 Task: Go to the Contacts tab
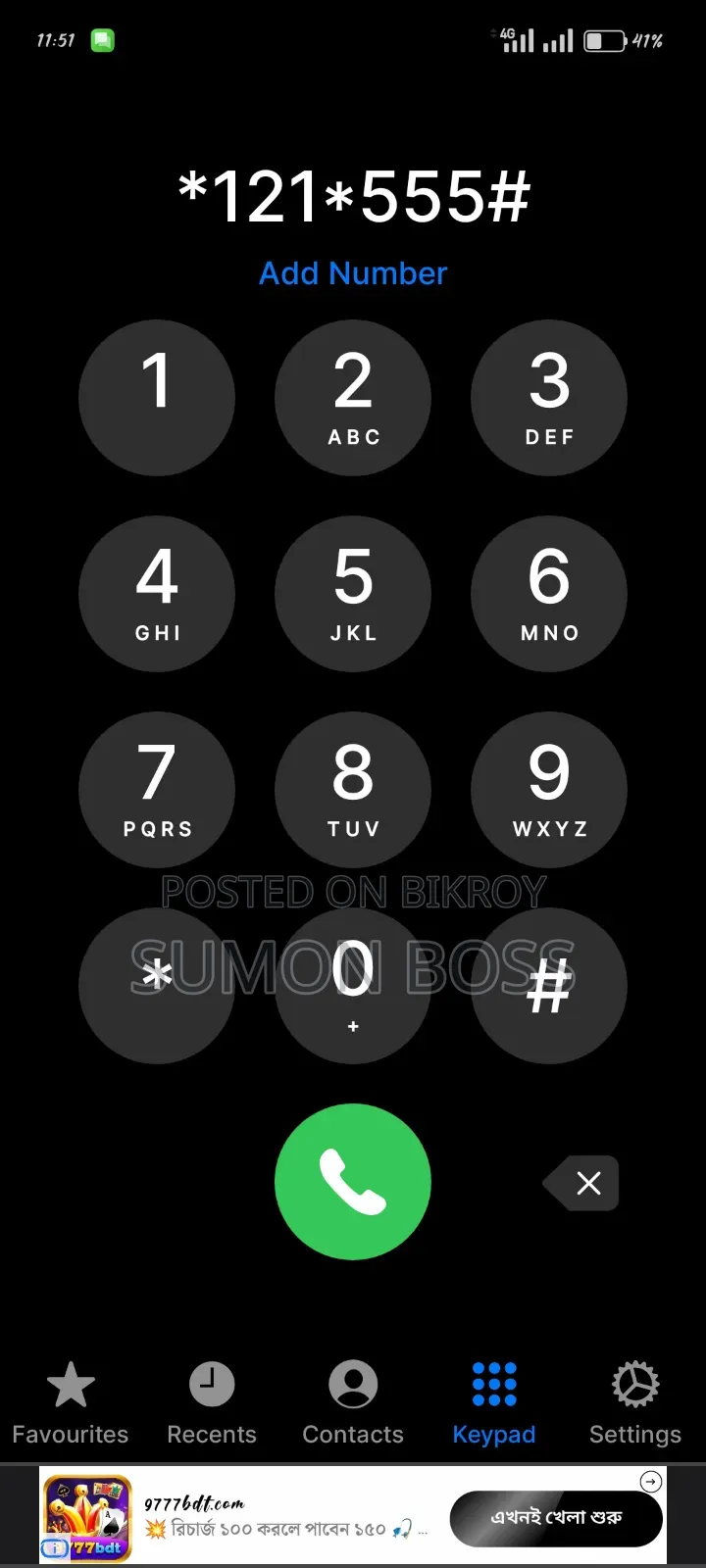tap(353, 1403)
